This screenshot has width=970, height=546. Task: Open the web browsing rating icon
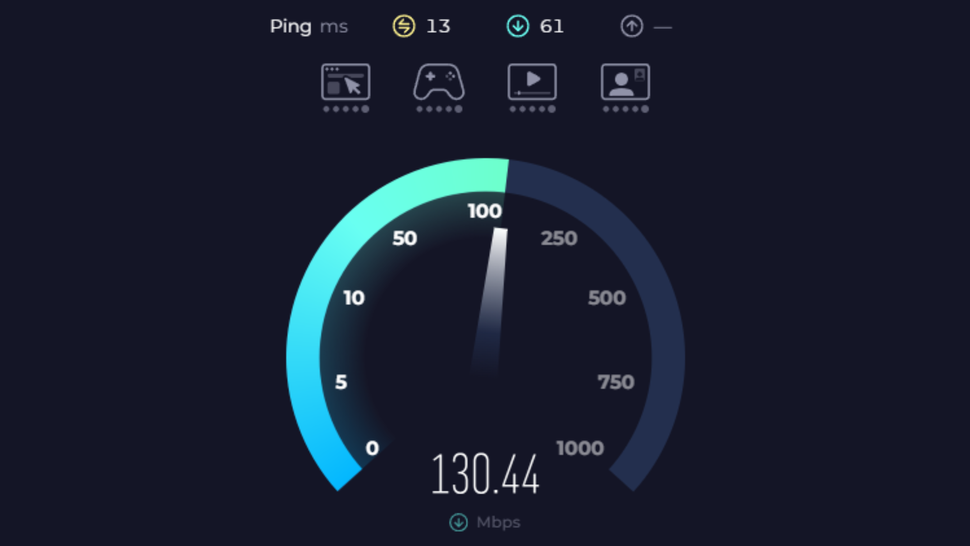[x=345, y=82]
